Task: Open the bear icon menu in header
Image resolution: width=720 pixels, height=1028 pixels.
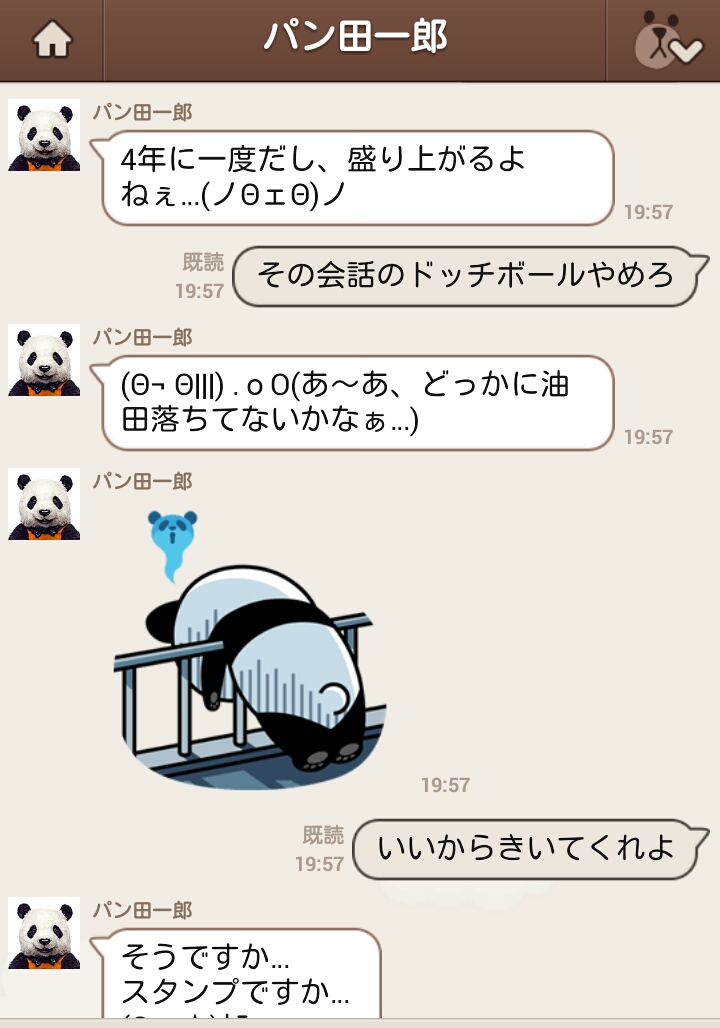Action: [x=665, y=41]
